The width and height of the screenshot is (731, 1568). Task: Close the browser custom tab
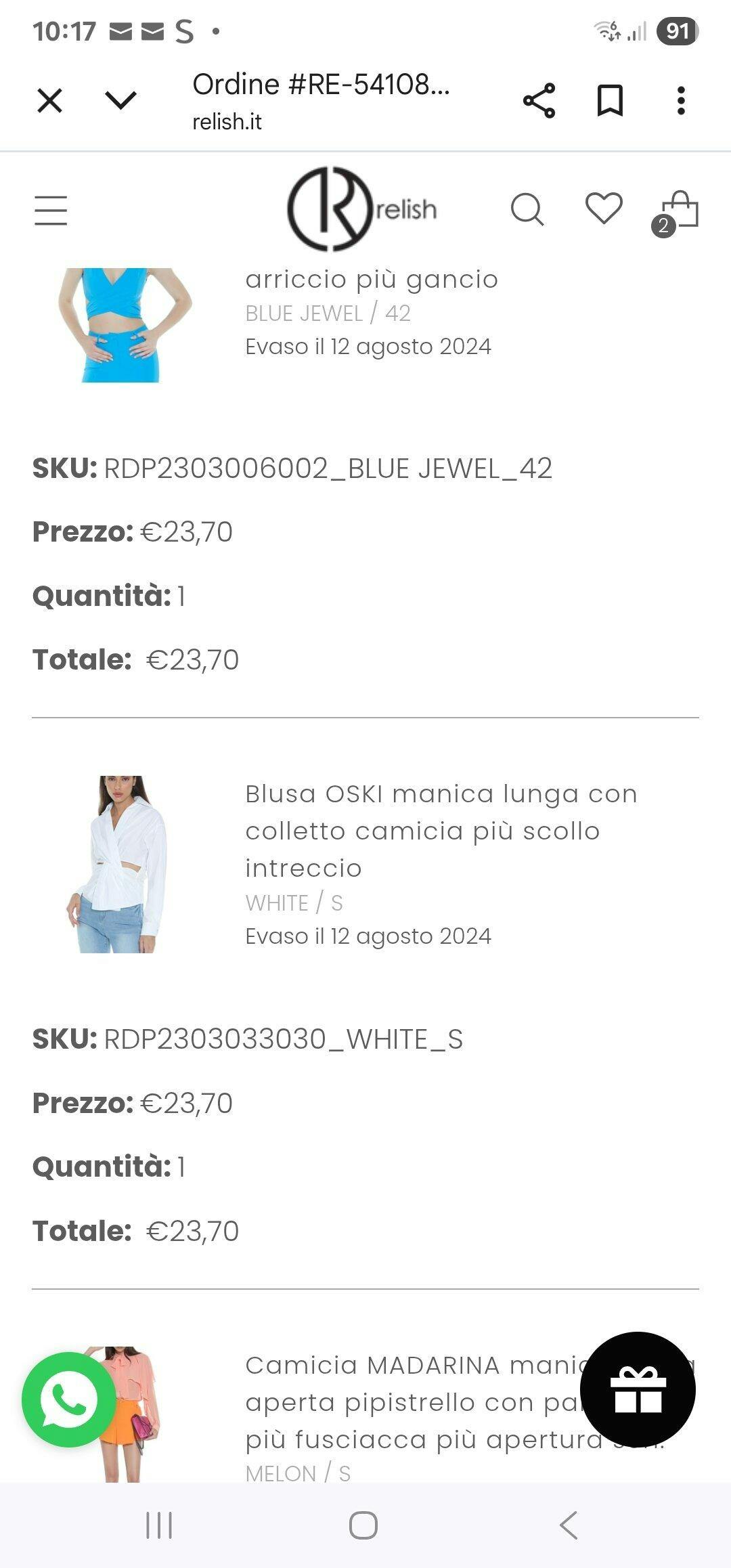click(x=49, y=102)
